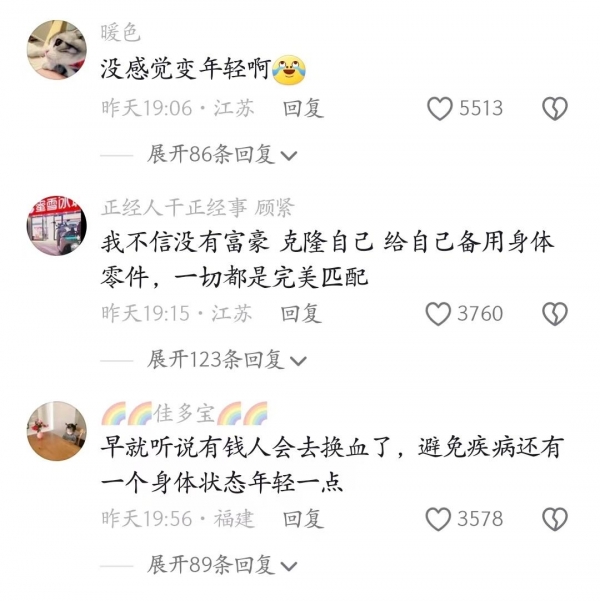Viewport: 600px width, 601px height.
Task: Dislike 正经人干正经事's comment
Action: [x=555, y=314]
